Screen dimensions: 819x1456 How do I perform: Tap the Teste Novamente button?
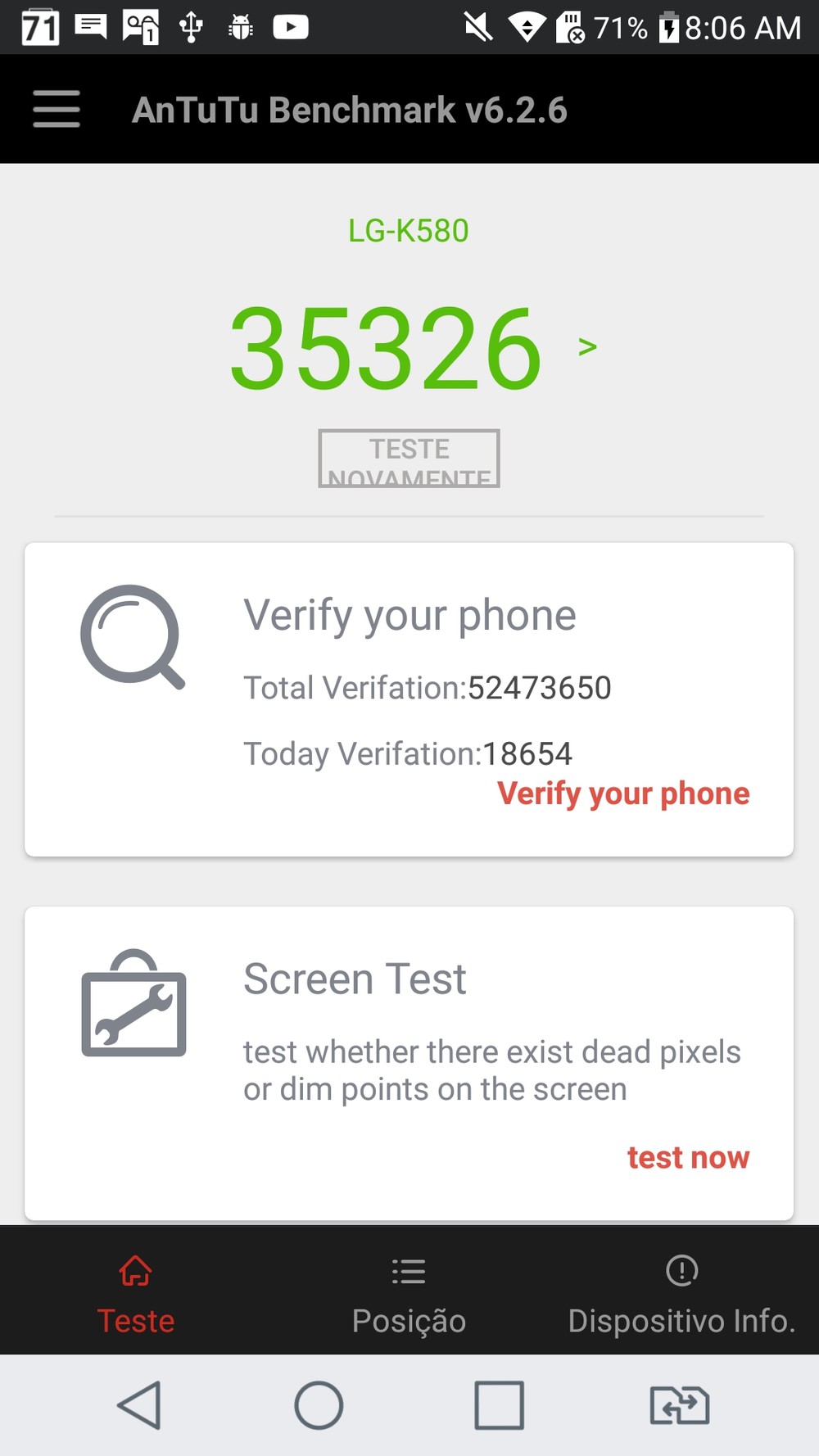[x=409, y=459]
